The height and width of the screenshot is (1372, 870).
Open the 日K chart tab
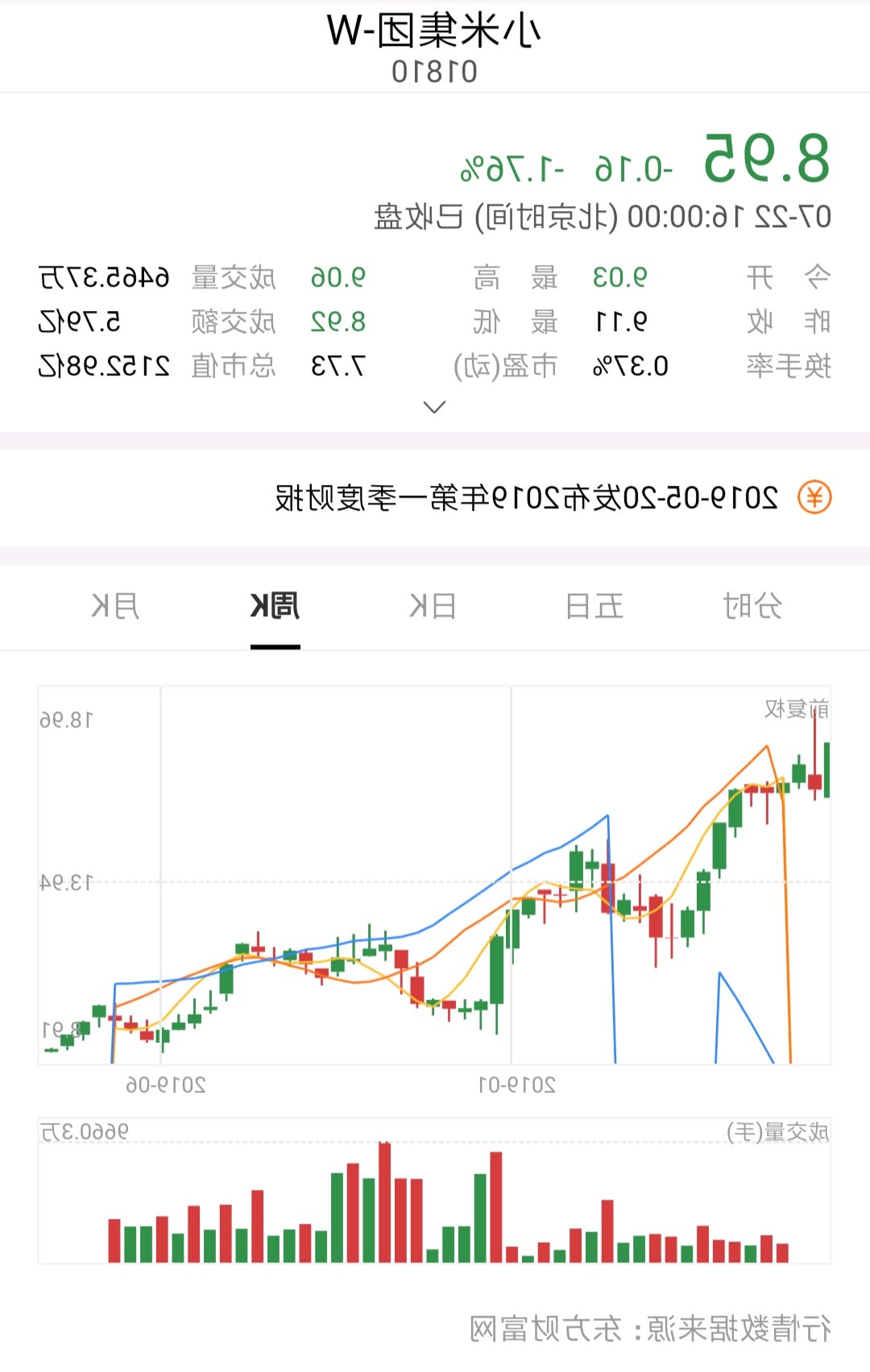point(433,606)
